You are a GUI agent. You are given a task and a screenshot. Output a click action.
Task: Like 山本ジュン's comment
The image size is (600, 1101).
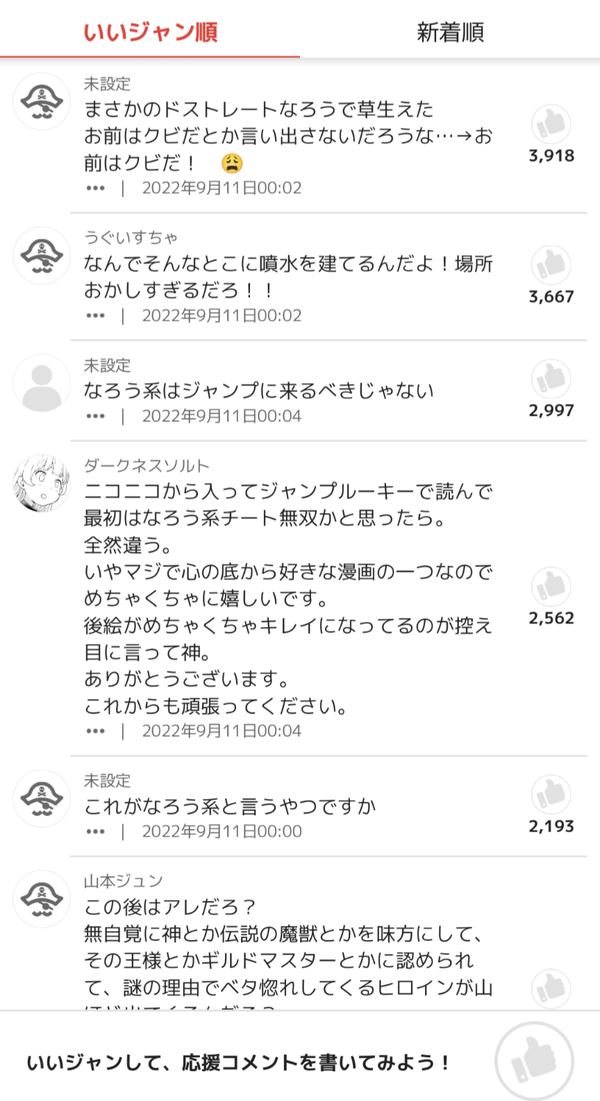550,986
